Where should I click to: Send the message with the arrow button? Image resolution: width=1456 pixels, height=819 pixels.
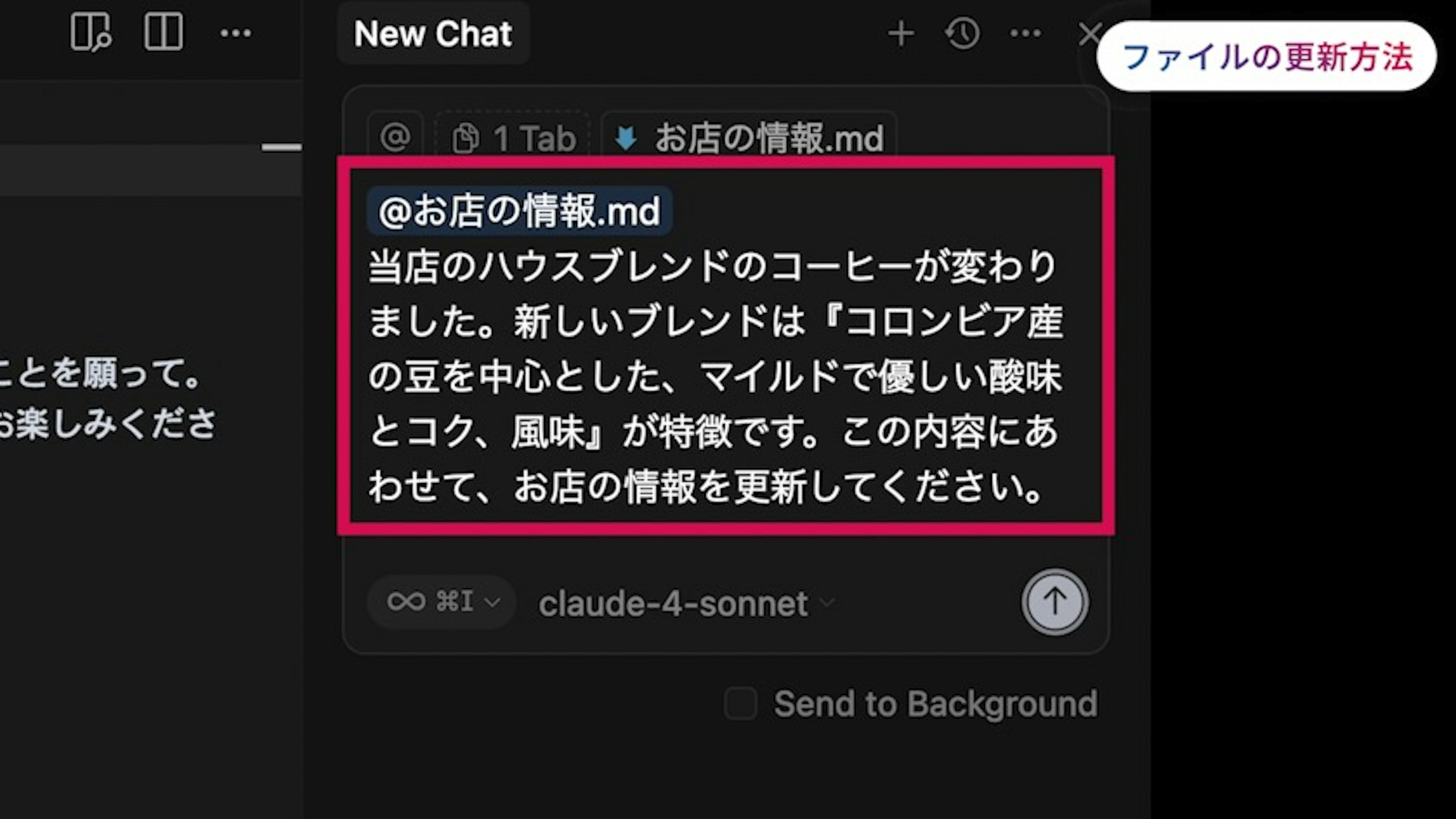(1054, 602)
